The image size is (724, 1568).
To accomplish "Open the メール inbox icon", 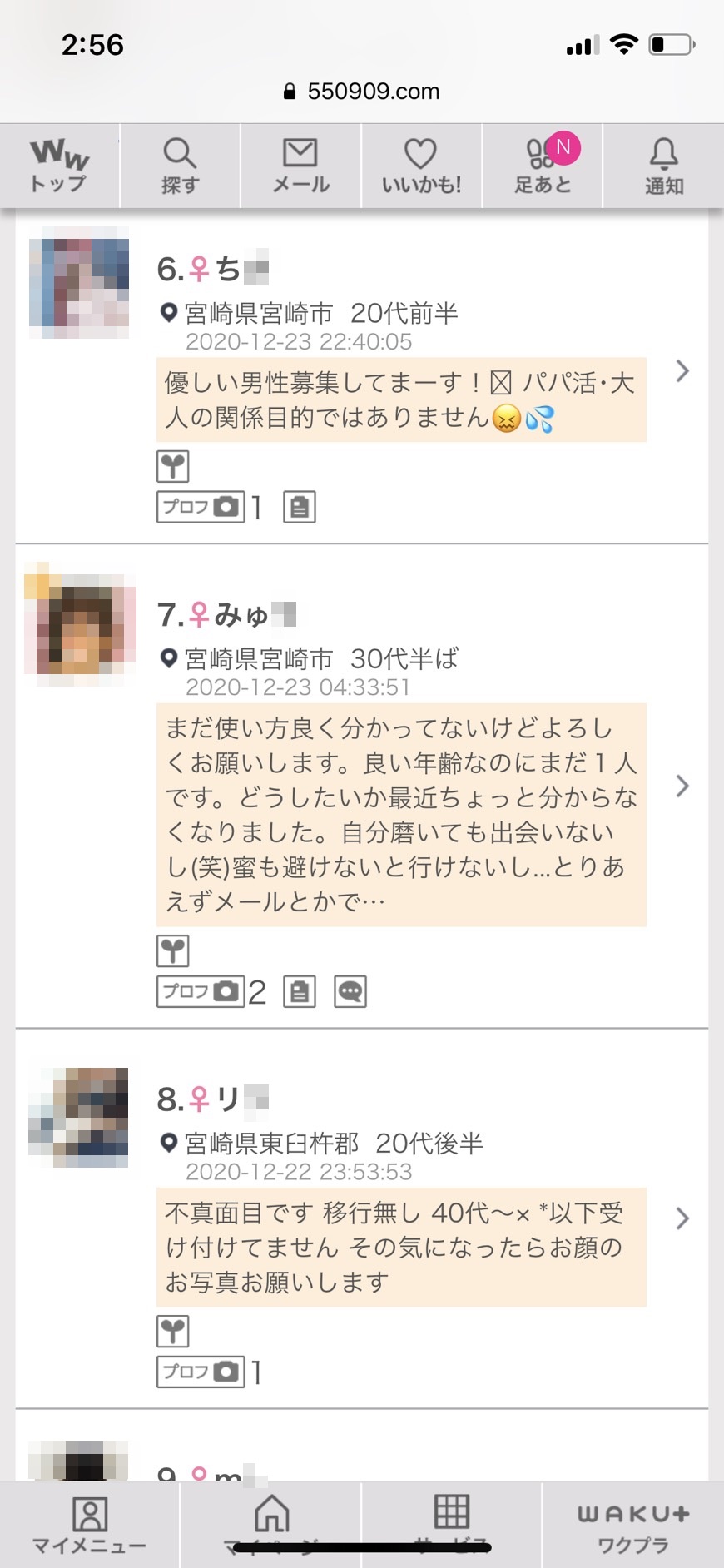I will pyautogui.click(x=301, y=164).
